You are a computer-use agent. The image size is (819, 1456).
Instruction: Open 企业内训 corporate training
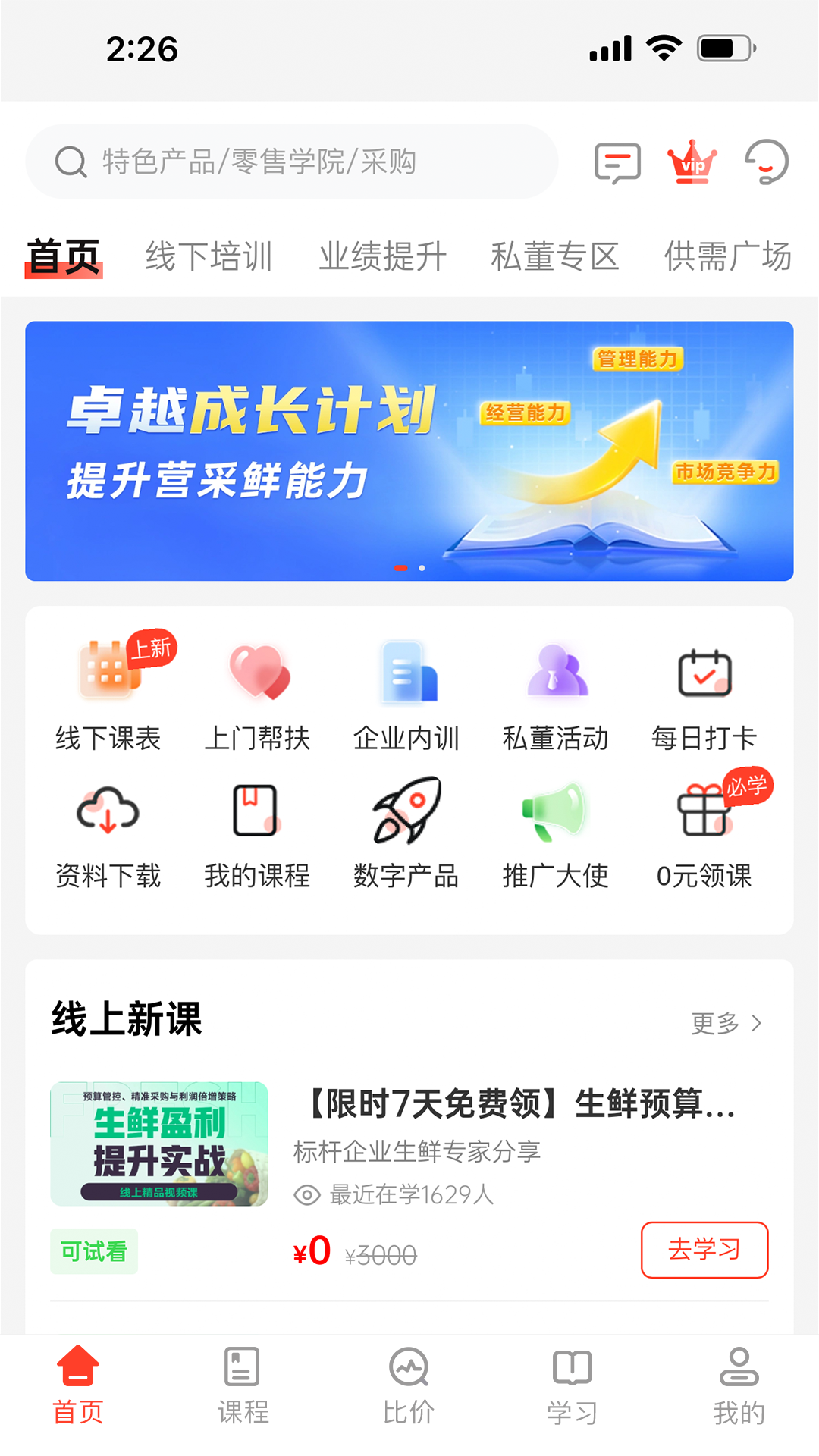pyautogui.click(x=407, y=675)
